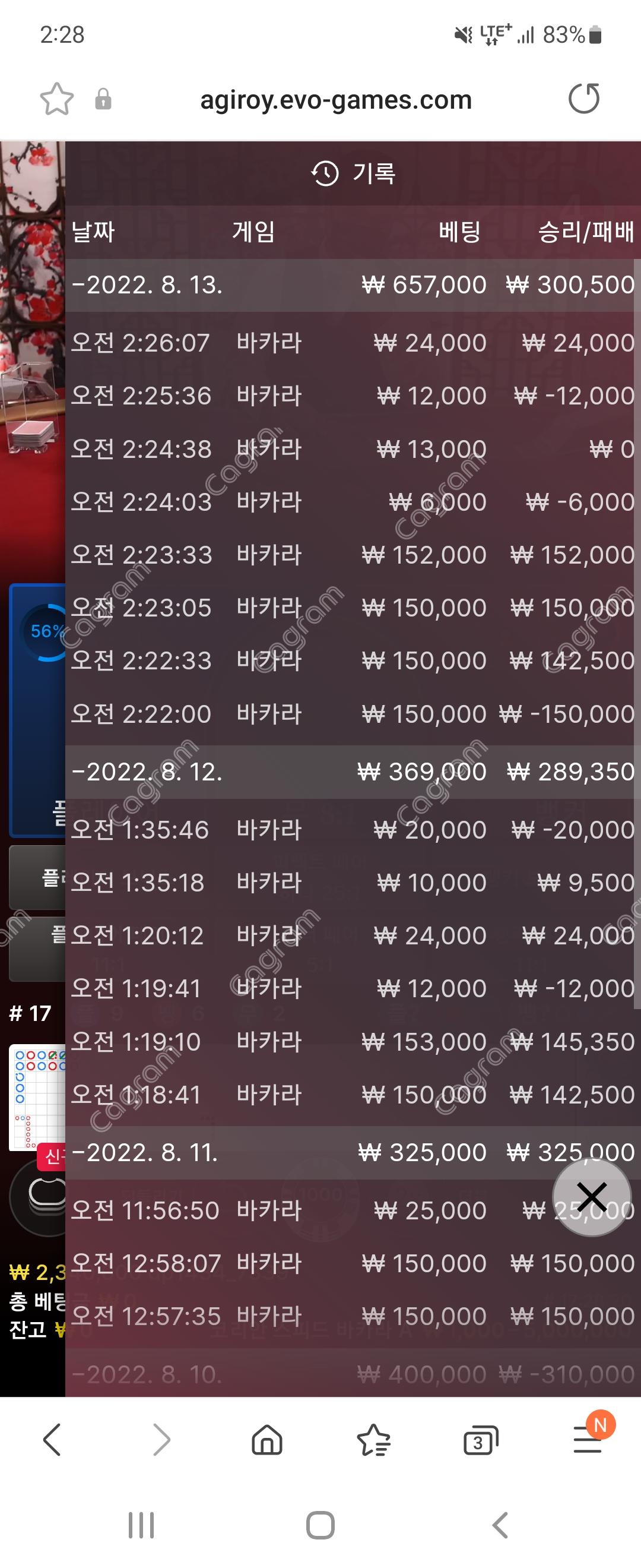The image size is (641, 1568).
Task: Open the 오전 12:58:07 바카라 record
Action: (351, 1264)
